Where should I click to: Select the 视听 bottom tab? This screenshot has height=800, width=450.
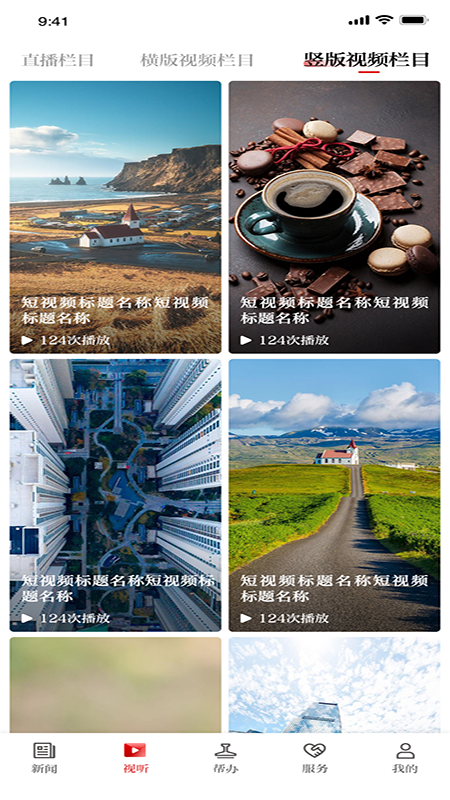pos(135,758)
